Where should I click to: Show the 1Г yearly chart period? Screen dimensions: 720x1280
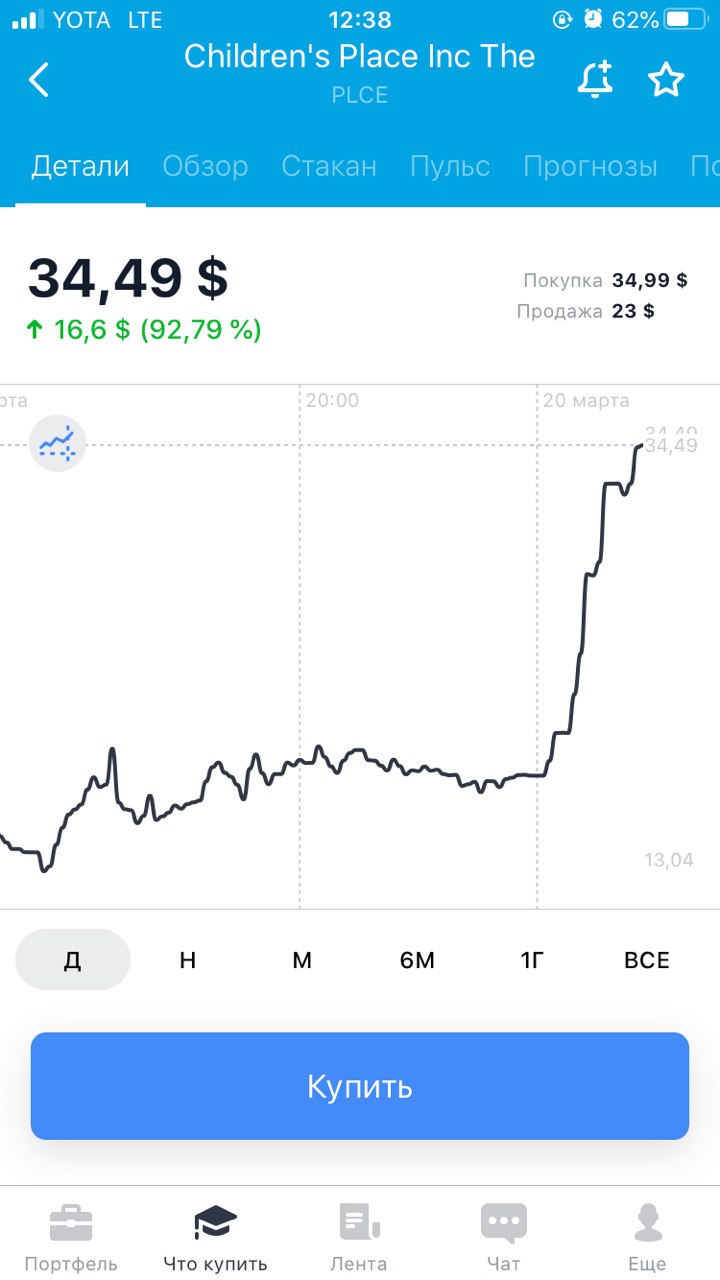pyautogui.click(x=532, y=960)
